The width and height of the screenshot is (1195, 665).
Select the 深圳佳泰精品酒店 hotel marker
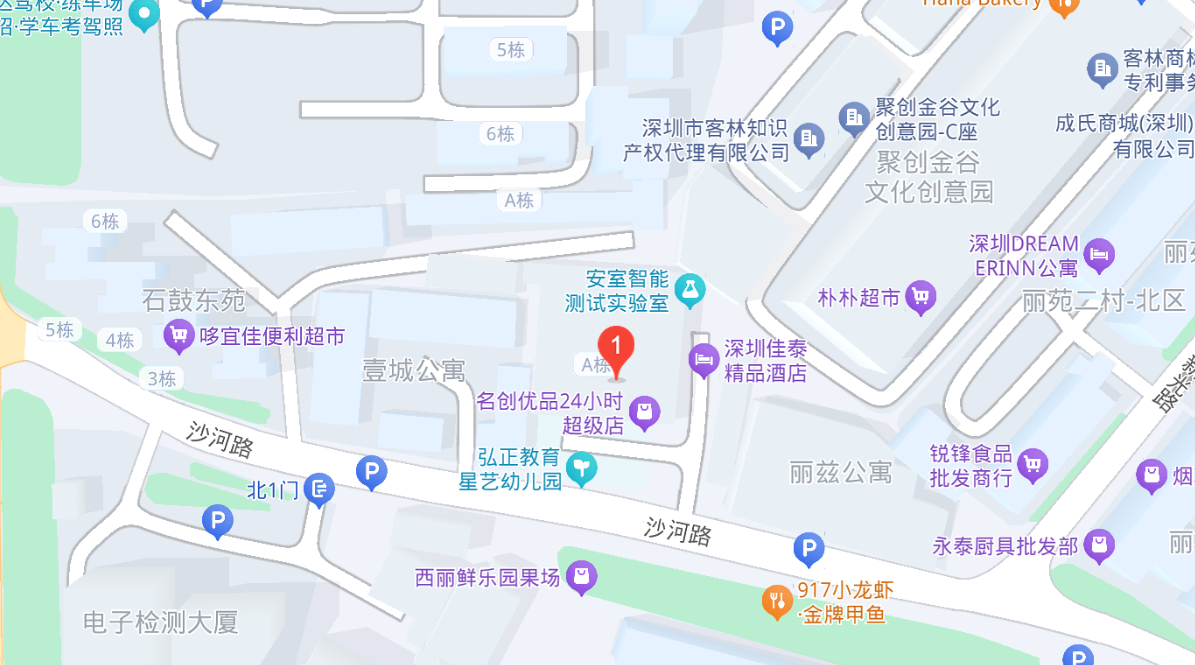pos(705,359)
